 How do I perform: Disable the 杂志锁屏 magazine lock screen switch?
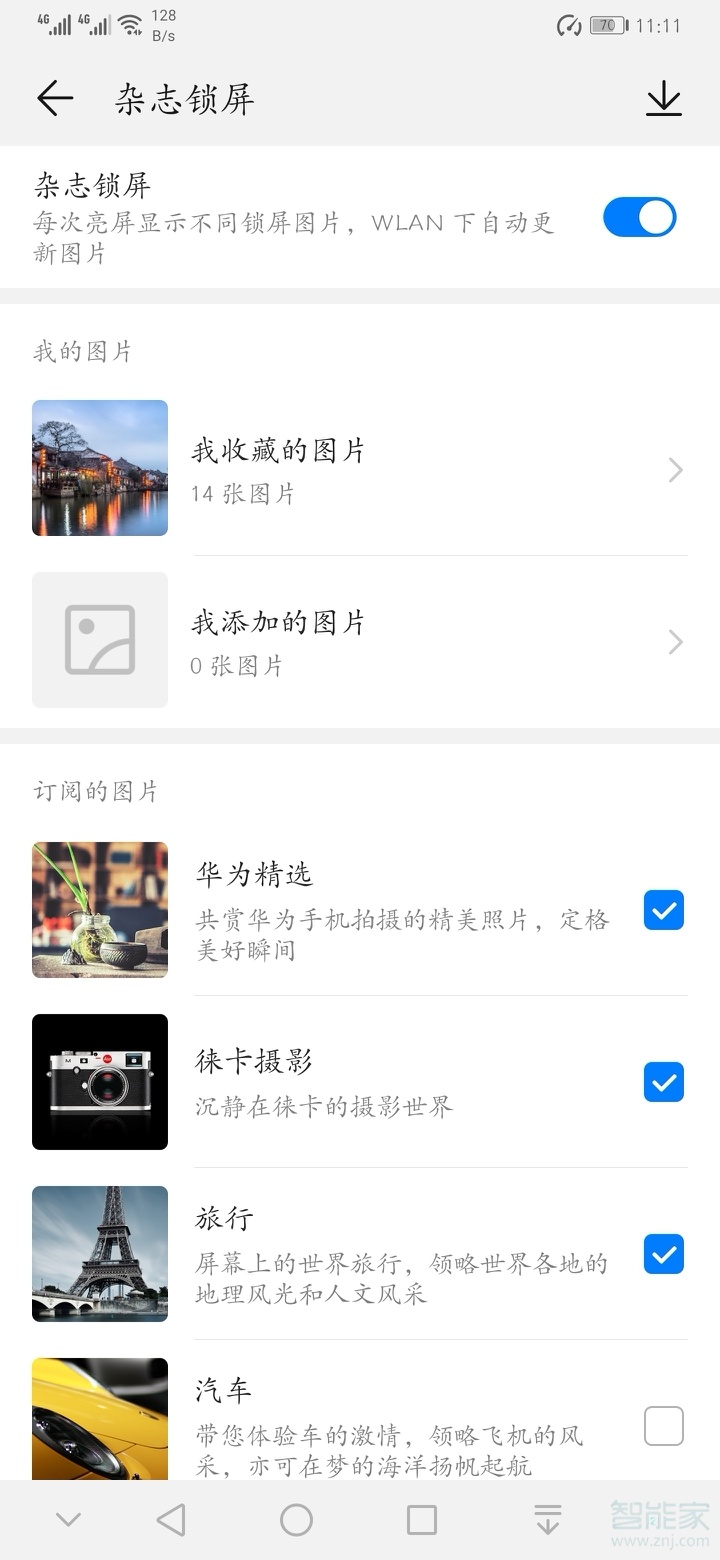[639, 216]
